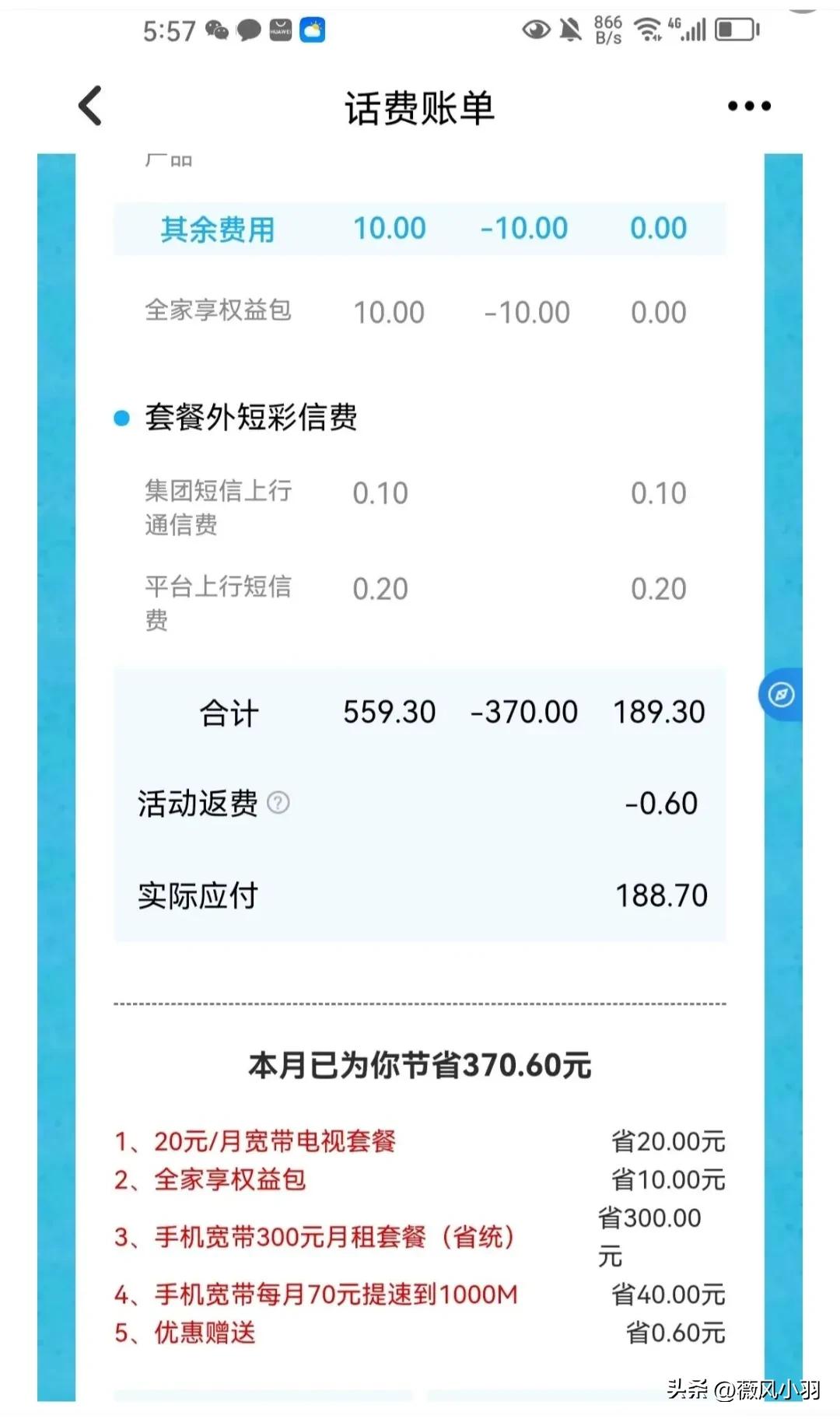Tap the bullet marker before 套餐外短彩信费

[x=121, y=418]
